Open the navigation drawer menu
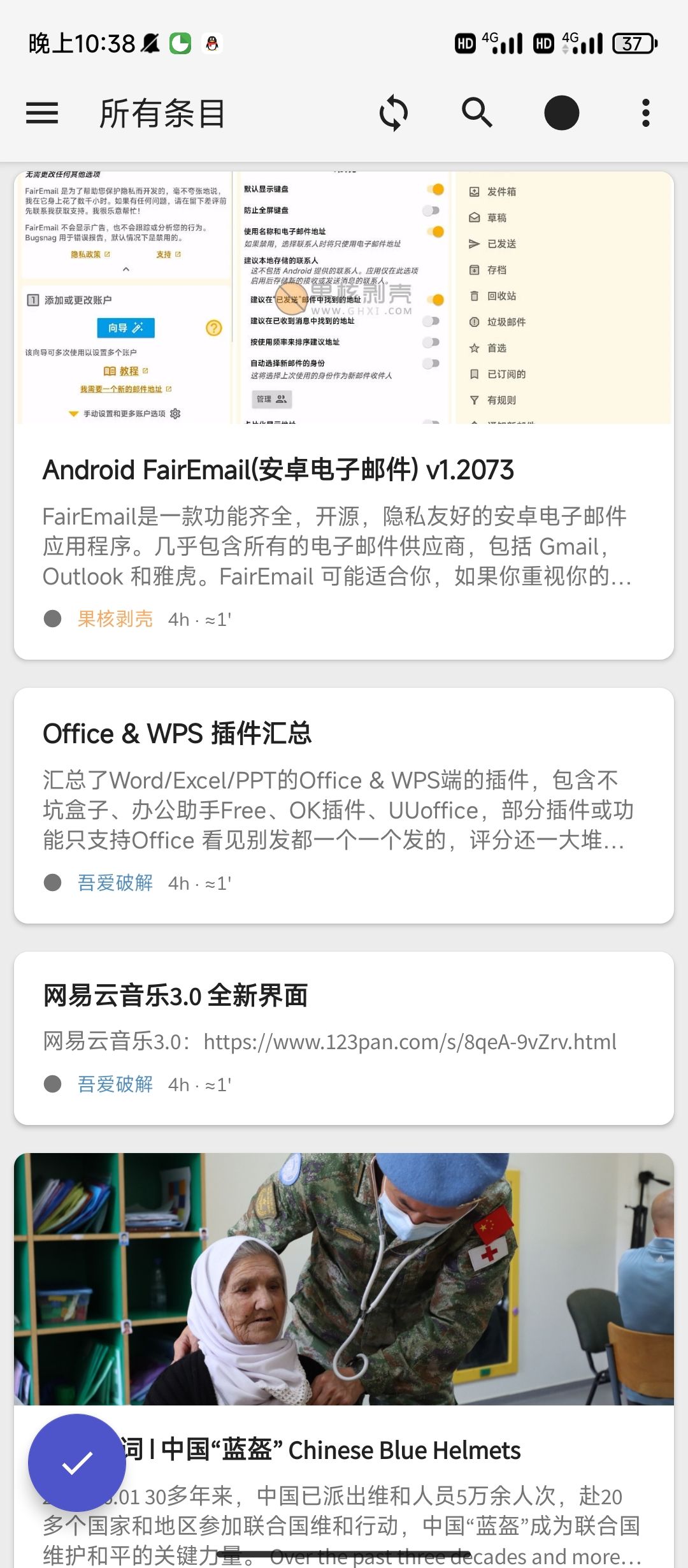Screen dimensions: 688x1568 (42, 113)
